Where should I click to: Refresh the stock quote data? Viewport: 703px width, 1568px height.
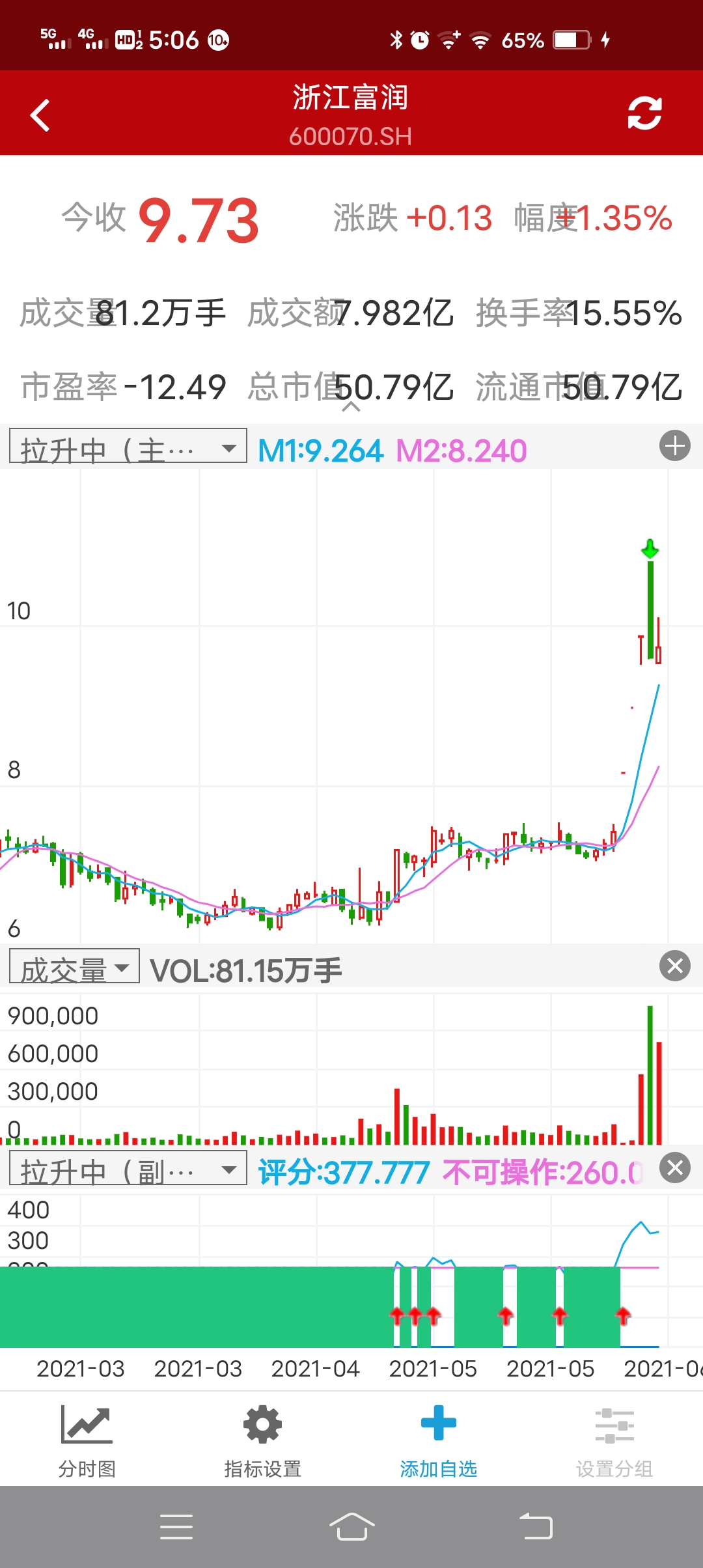tap(644, 114)
